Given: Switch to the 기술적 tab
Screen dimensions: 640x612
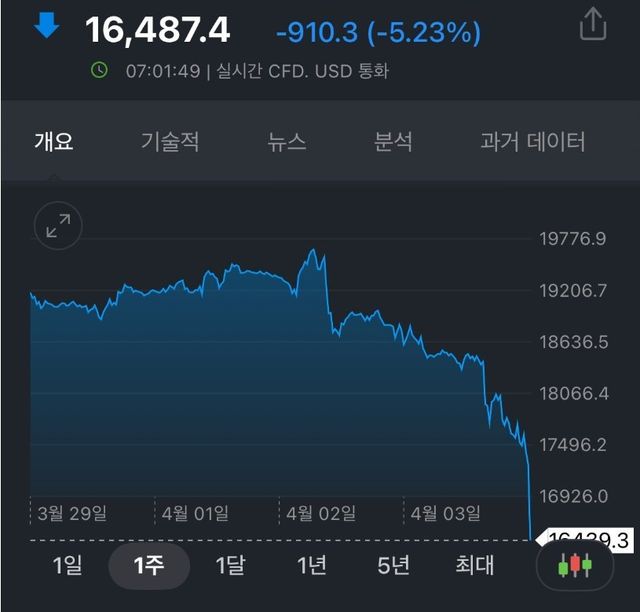Looking at the screenshot, I should coord(170,142).
